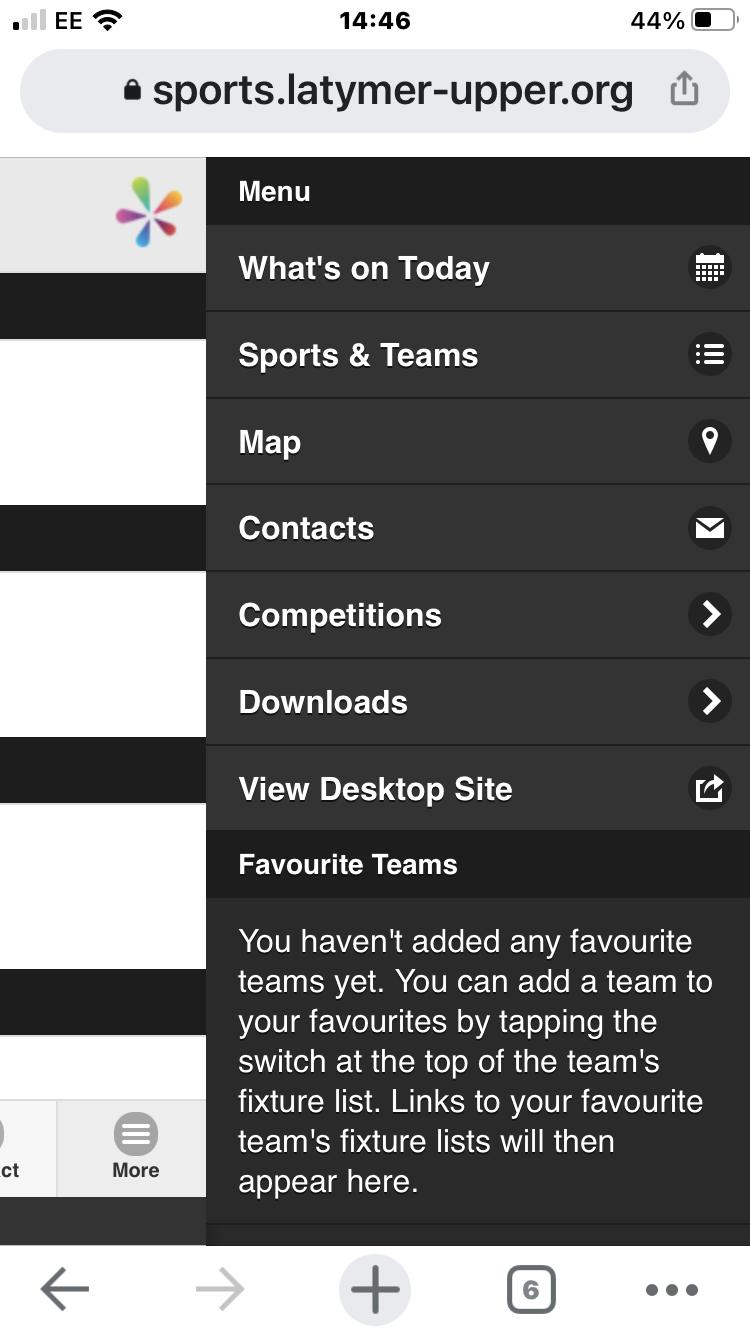Open Sports & Teams list

click(478, 355)
